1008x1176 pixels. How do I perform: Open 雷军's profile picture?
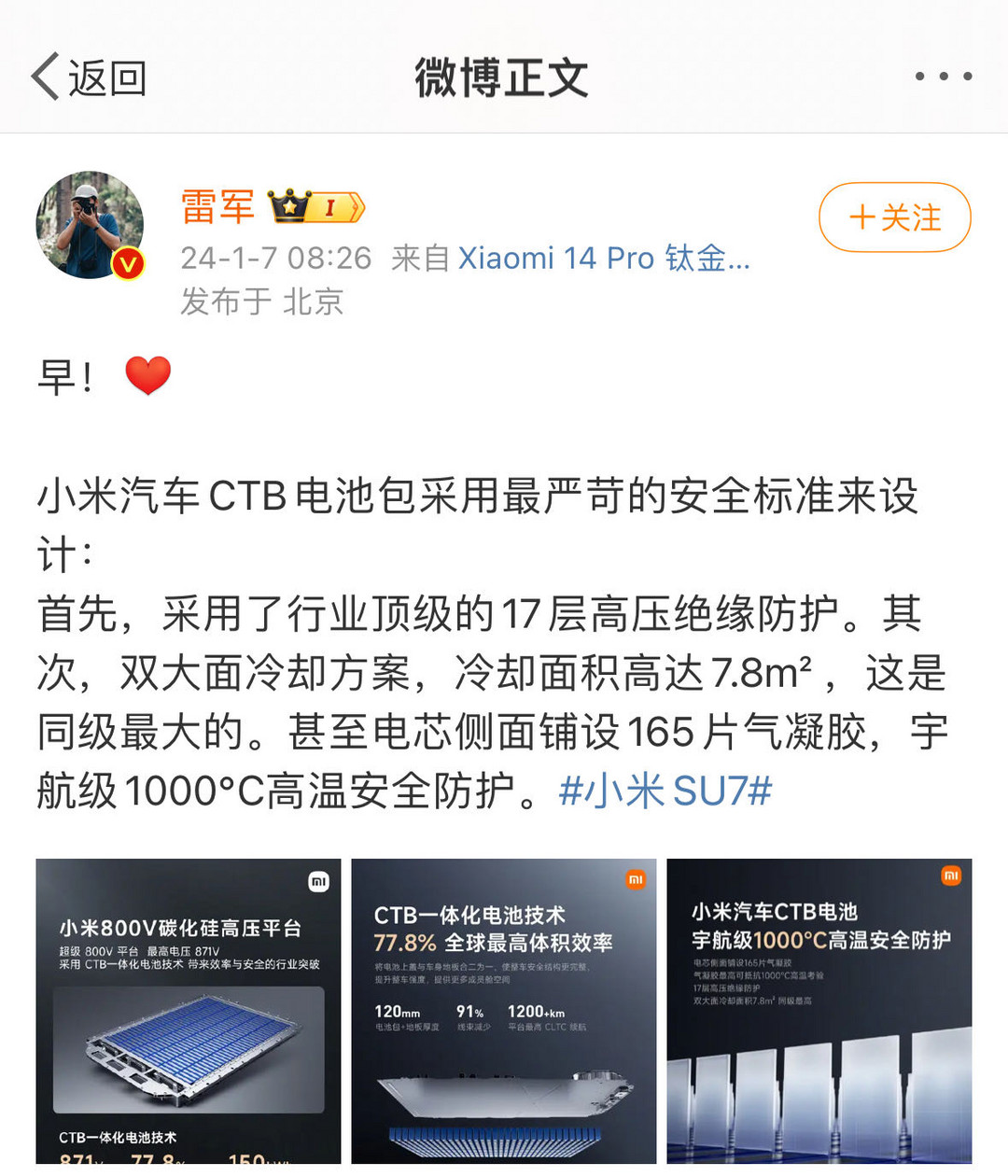tap(90, 225)
